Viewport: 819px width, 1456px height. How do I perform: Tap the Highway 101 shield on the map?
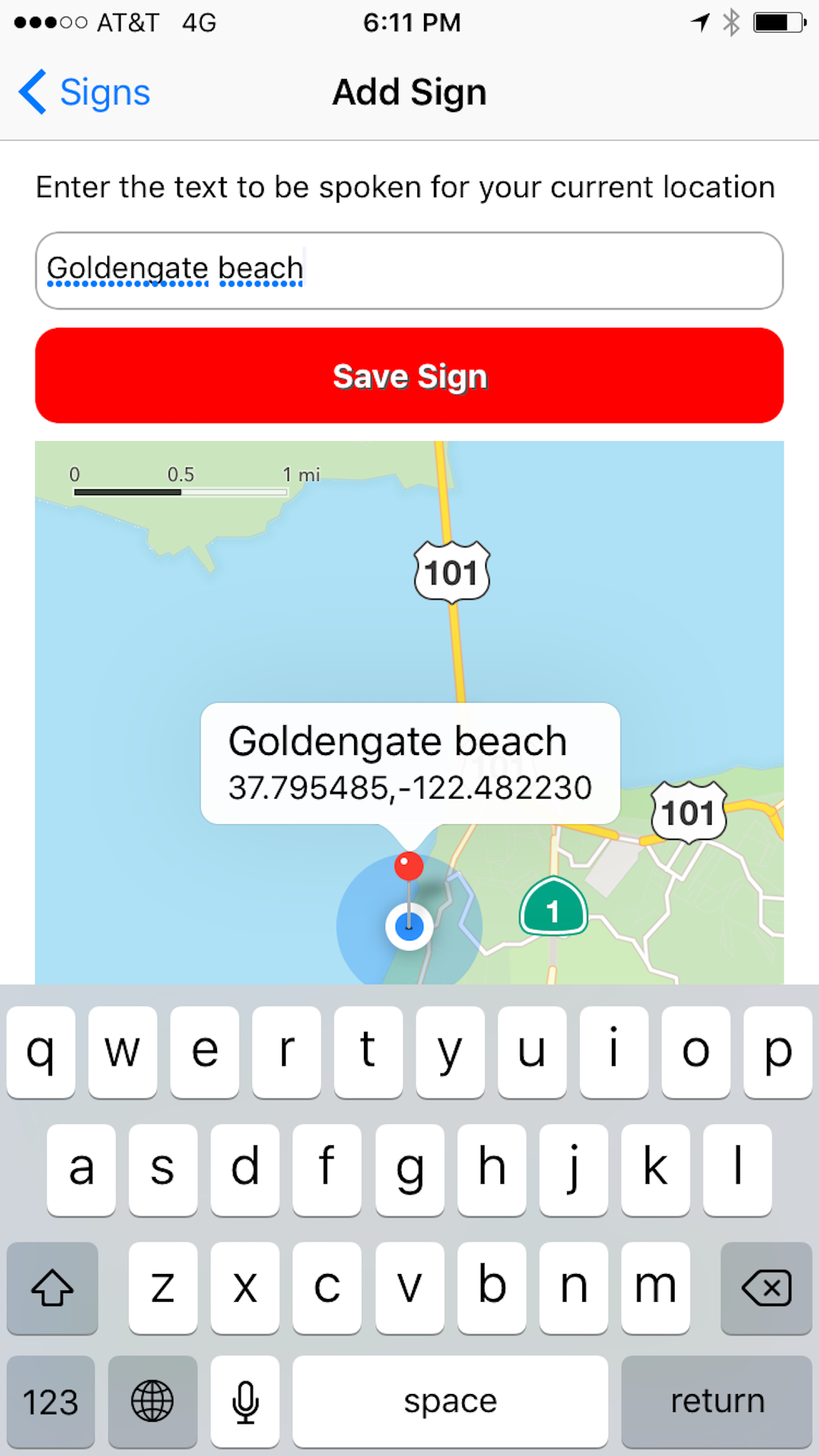451,571
